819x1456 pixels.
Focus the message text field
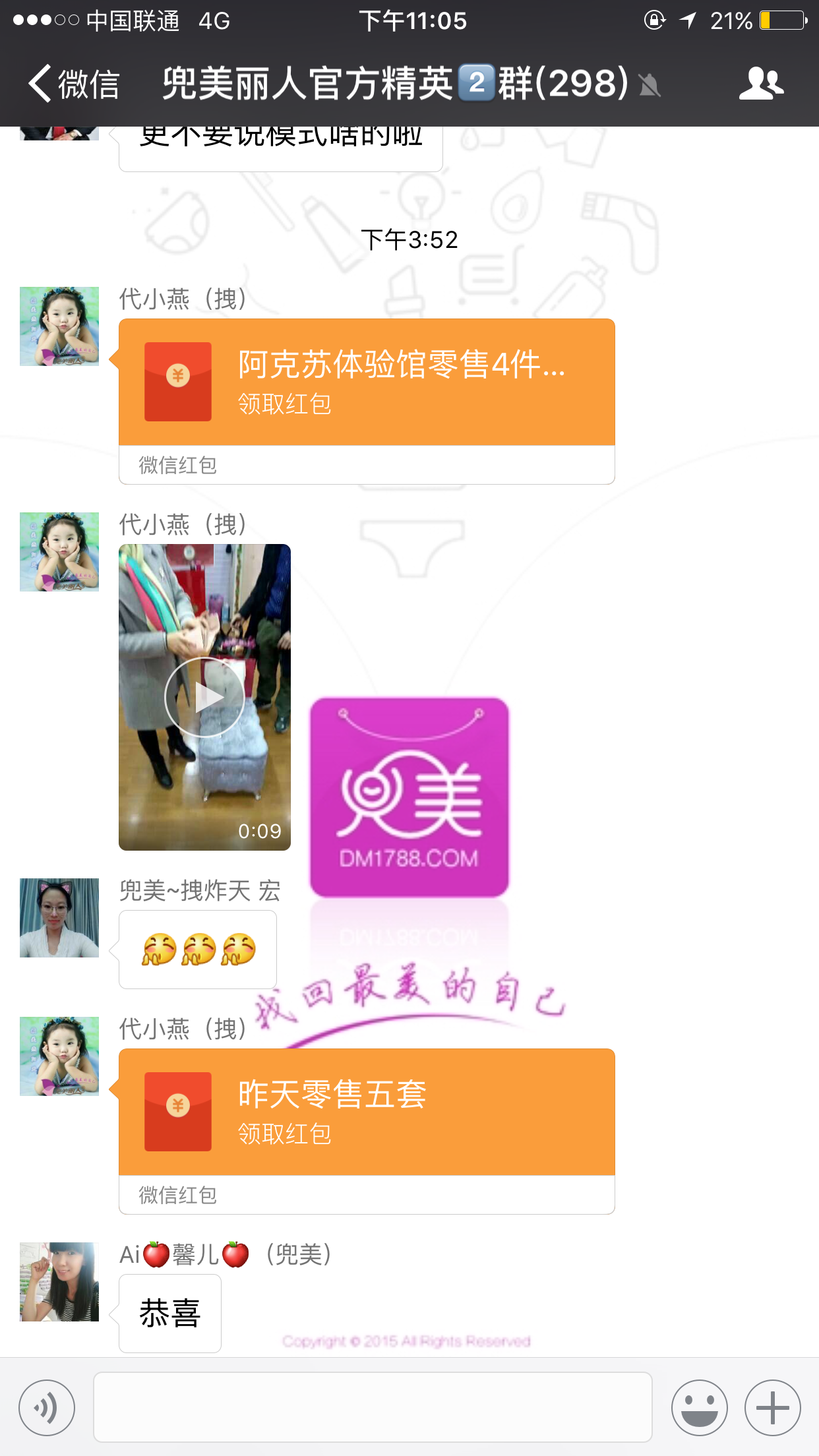[x=373, y=1408]
